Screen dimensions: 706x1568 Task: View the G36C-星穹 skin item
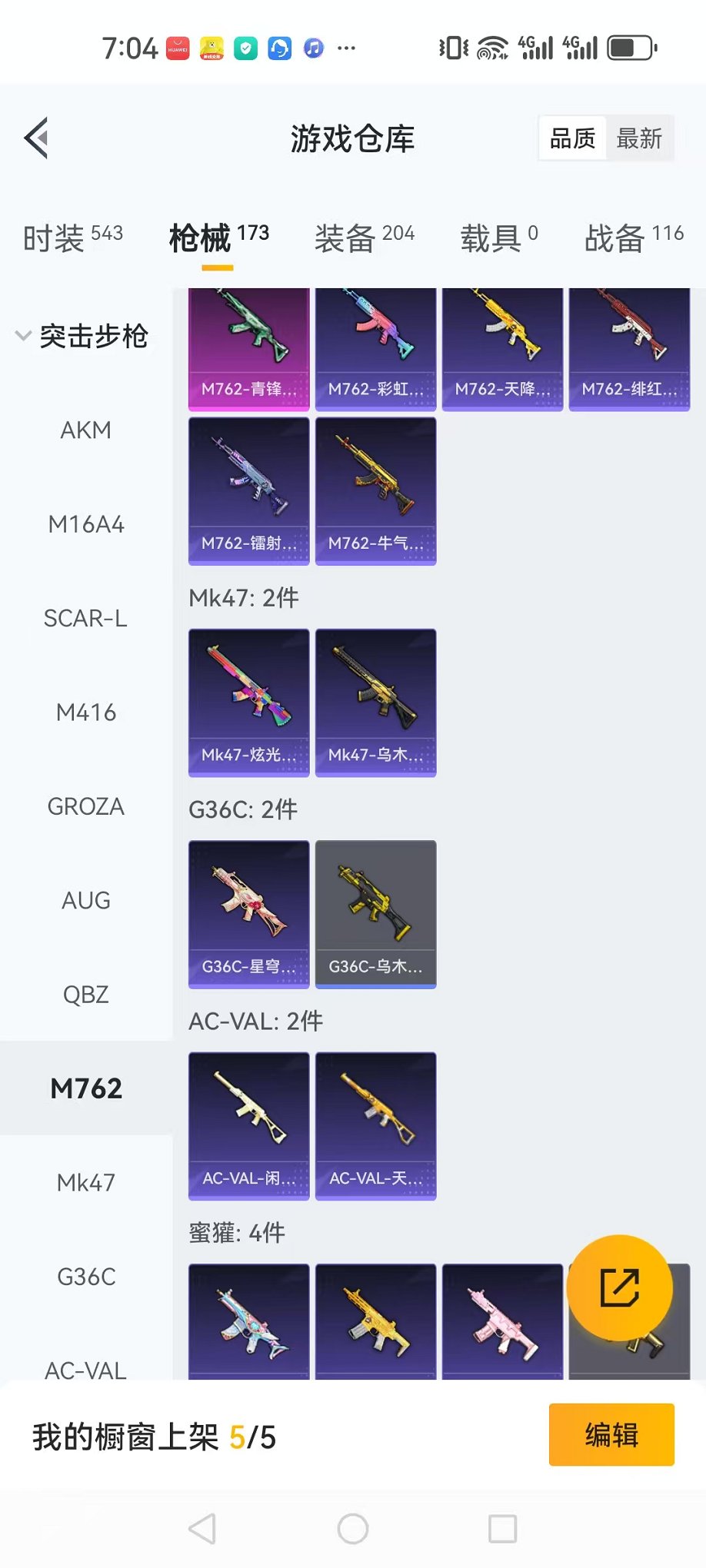coord(248,913)
